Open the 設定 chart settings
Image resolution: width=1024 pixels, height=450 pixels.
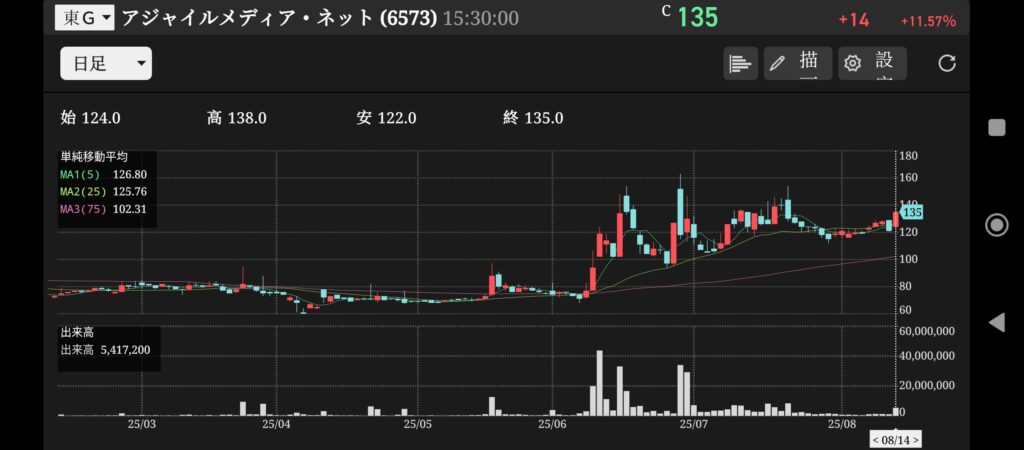(x=872, y=64)
